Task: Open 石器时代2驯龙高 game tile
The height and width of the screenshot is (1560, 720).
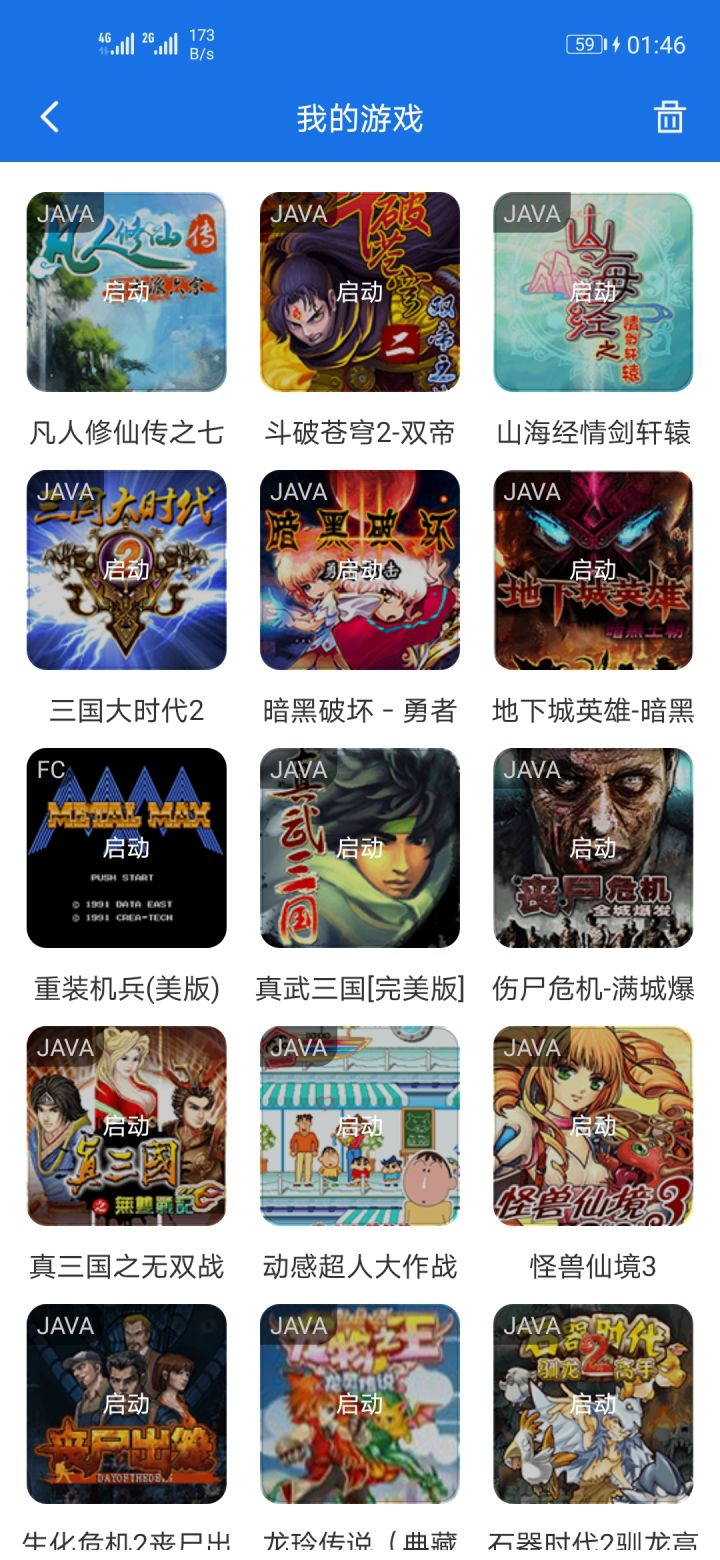Action: tap(593, 1404)
